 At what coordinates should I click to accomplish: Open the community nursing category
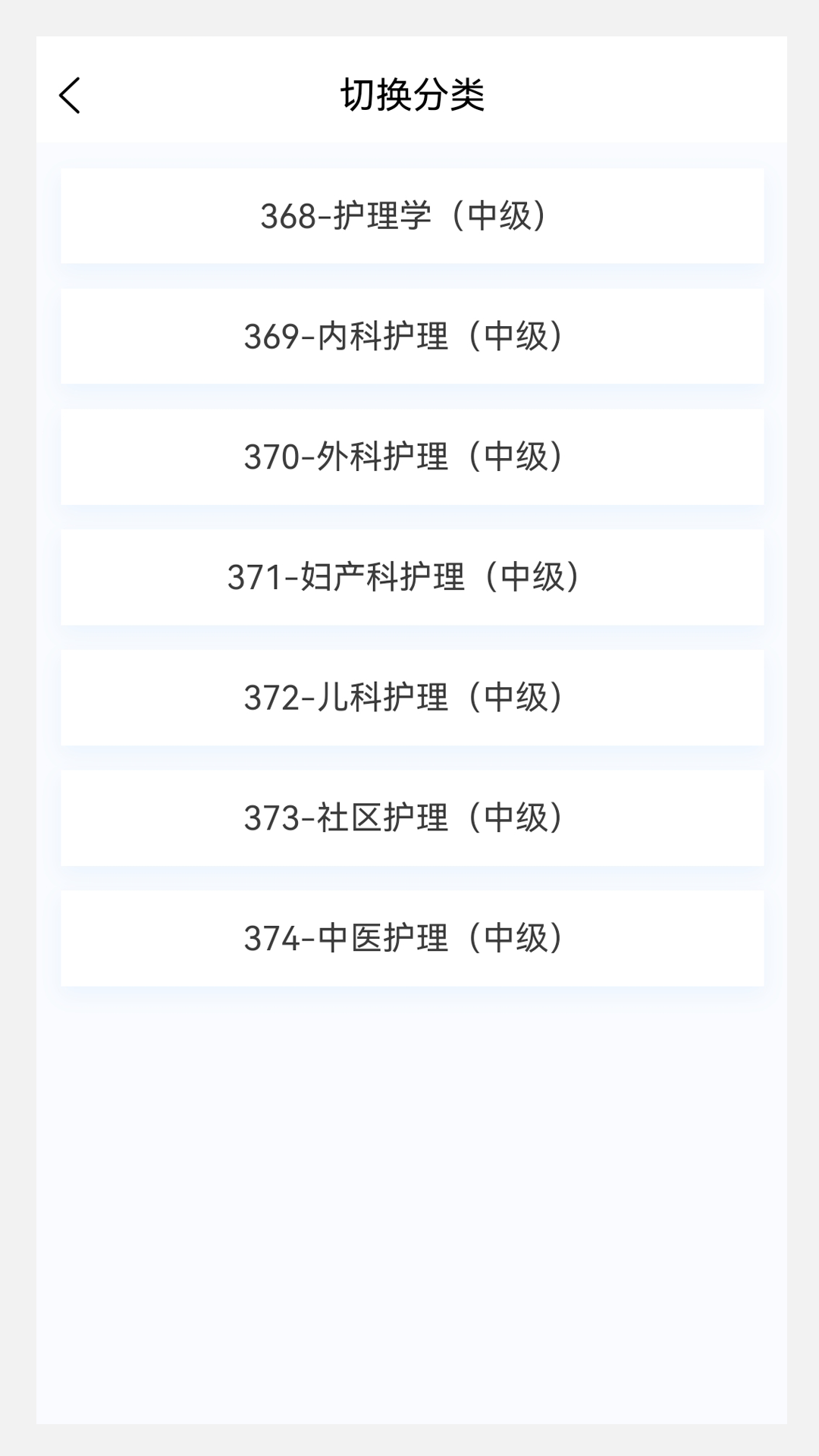409,817
